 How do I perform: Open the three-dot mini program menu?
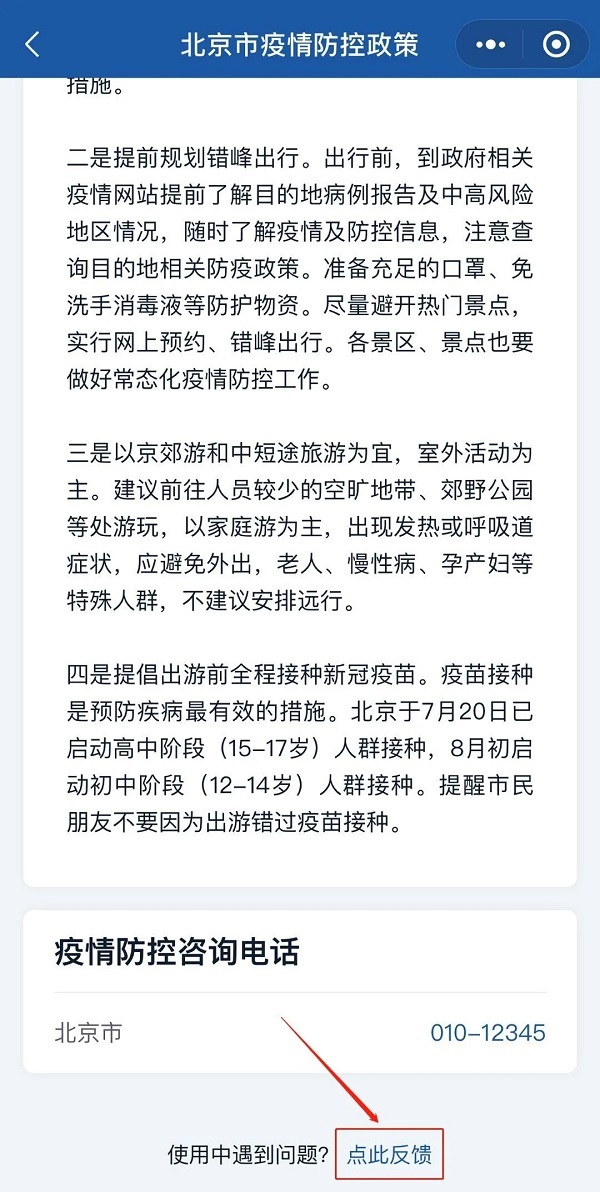491,45
